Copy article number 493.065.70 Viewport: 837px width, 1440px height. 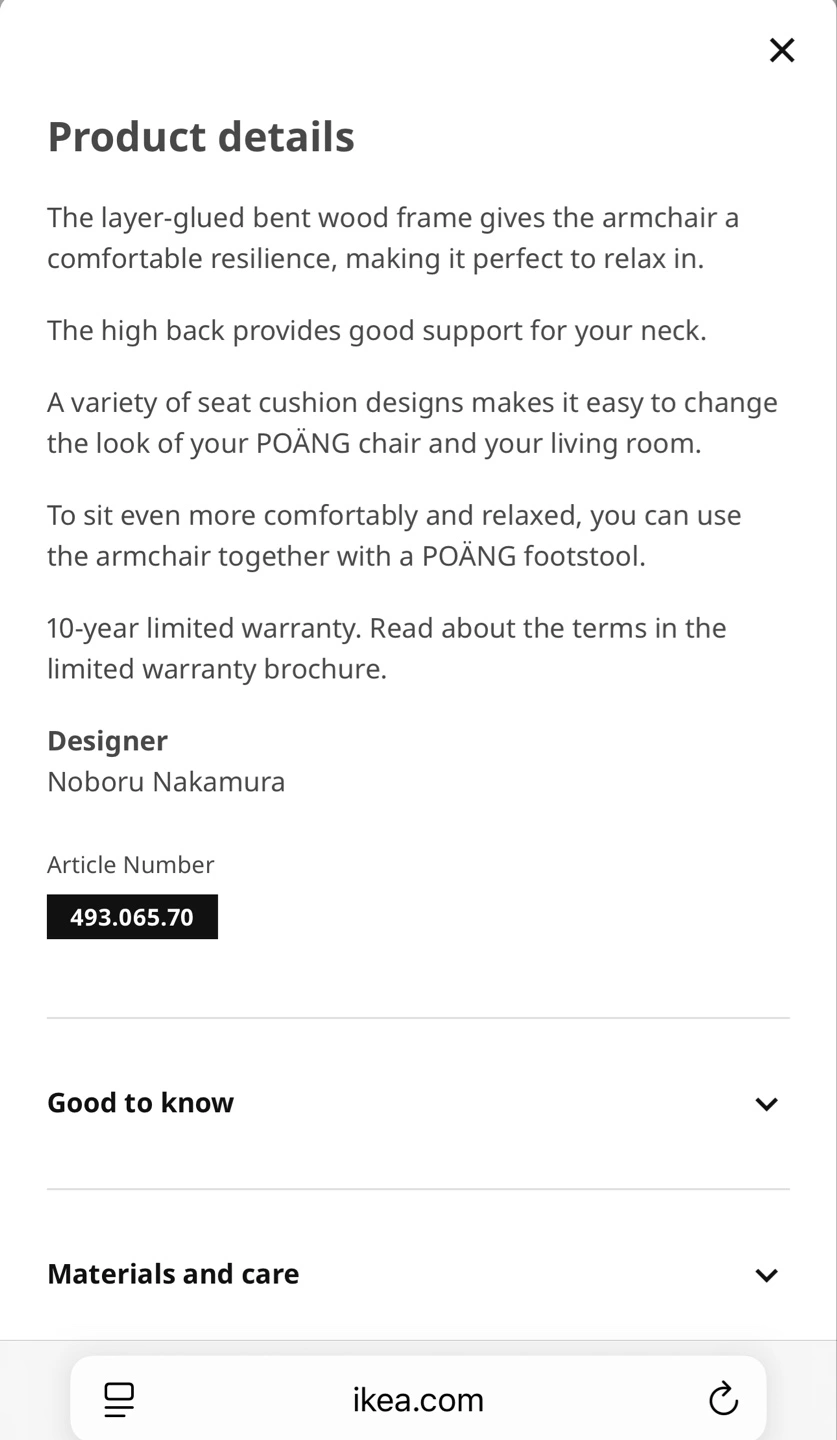point(132,917)
